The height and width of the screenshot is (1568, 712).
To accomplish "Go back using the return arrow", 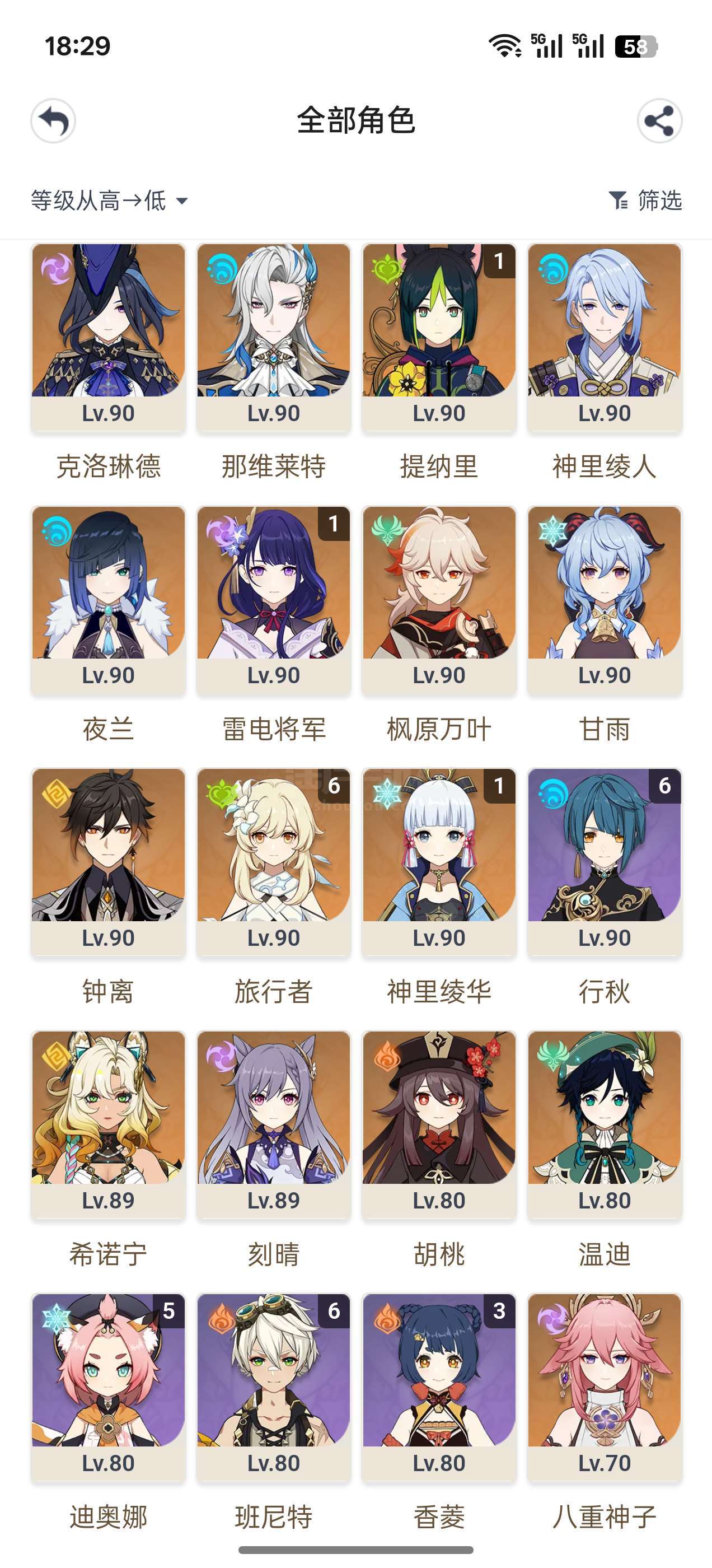I will pyautogui.click(x=54, y=120).
